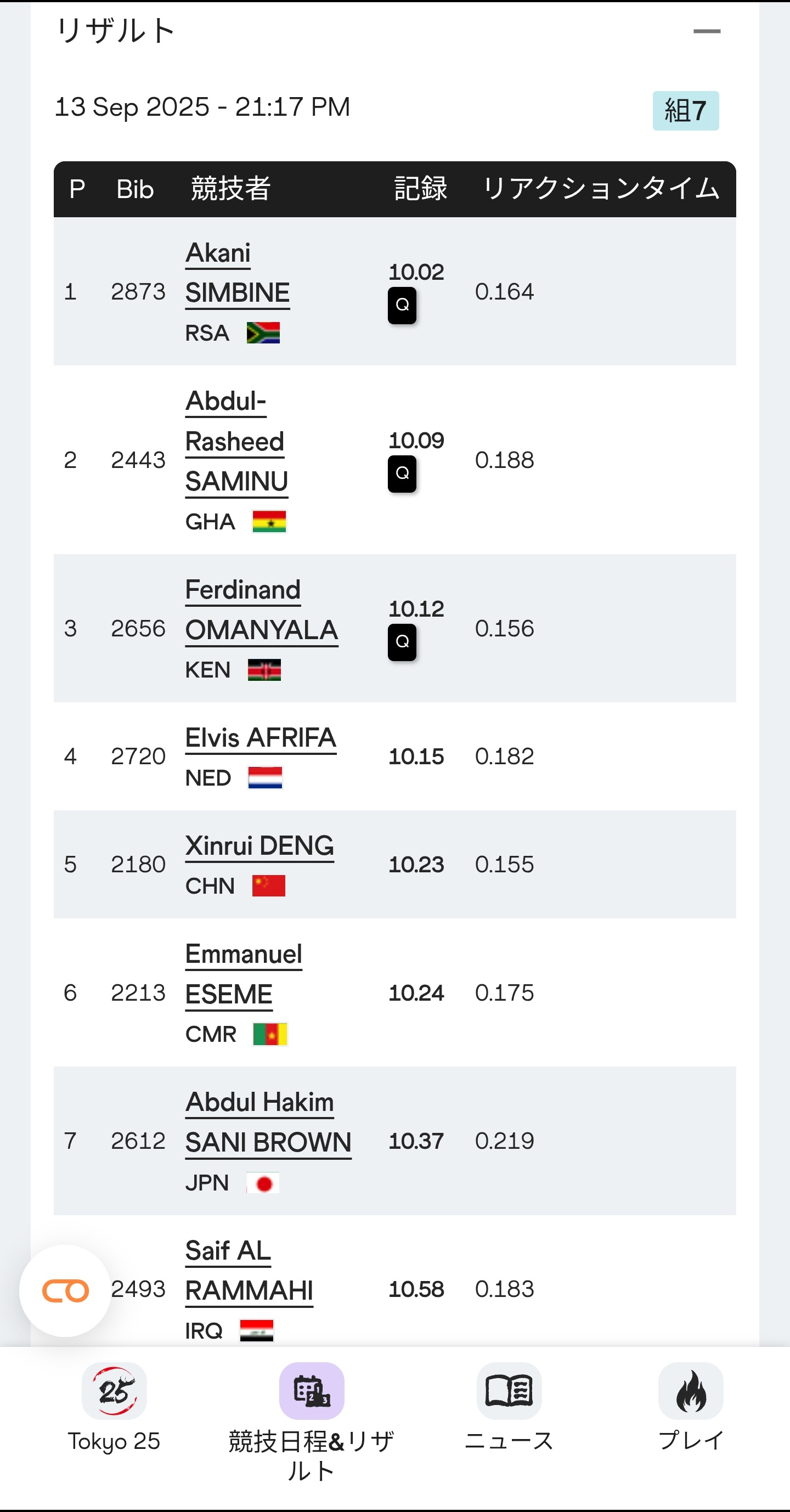Image resolution: width=790 pixels, height=1512 pixels.
Task: Open Abdul Hakim SANI BROWN's profile
Action: [x=268, y=1122]
